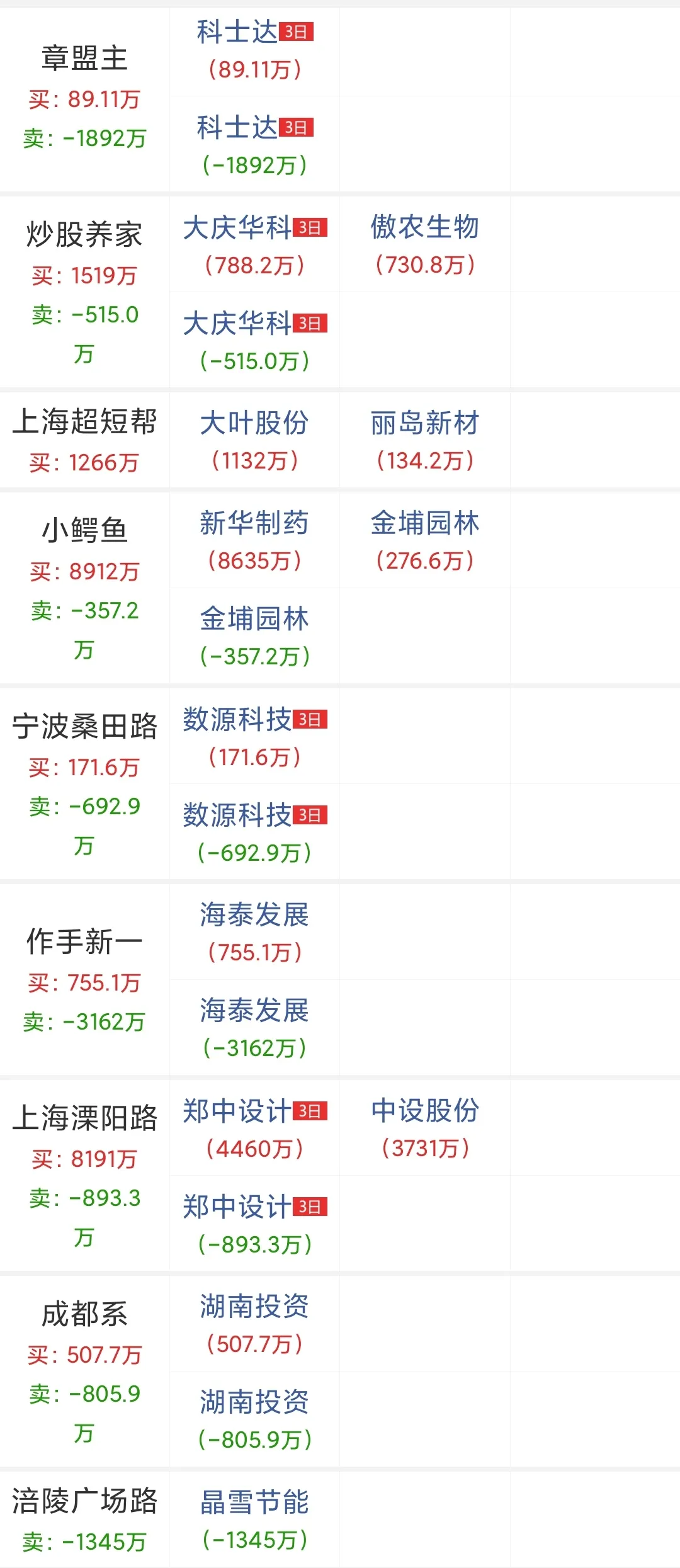680x1568 pixels.
Task: Open 丽岛新材 stock link
Action: pyautogui.click(x=424, y=423)
